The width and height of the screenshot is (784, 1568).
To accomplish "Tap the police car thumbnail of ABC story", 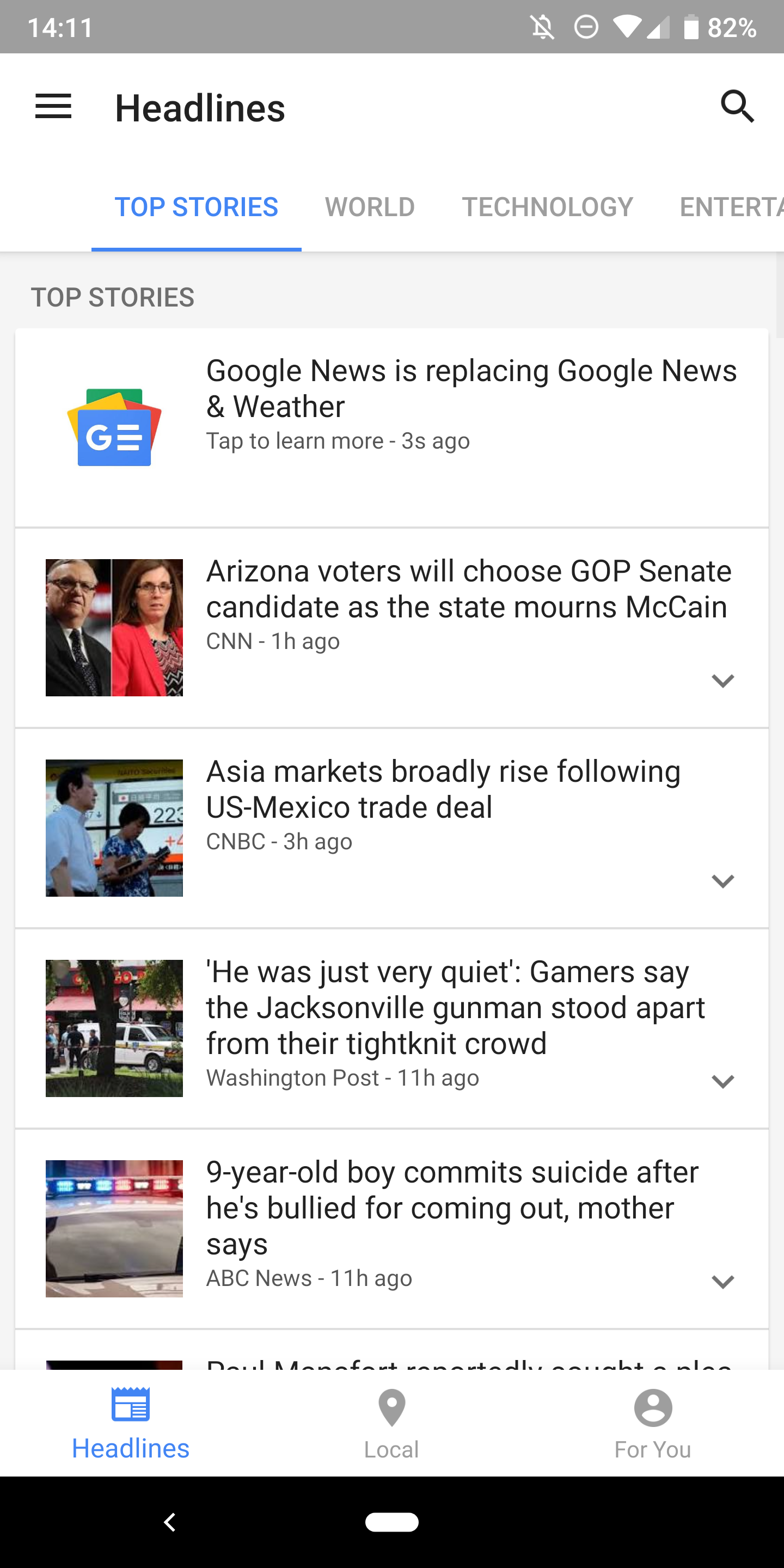I will pyautogui.click(x=114, y=1228).
